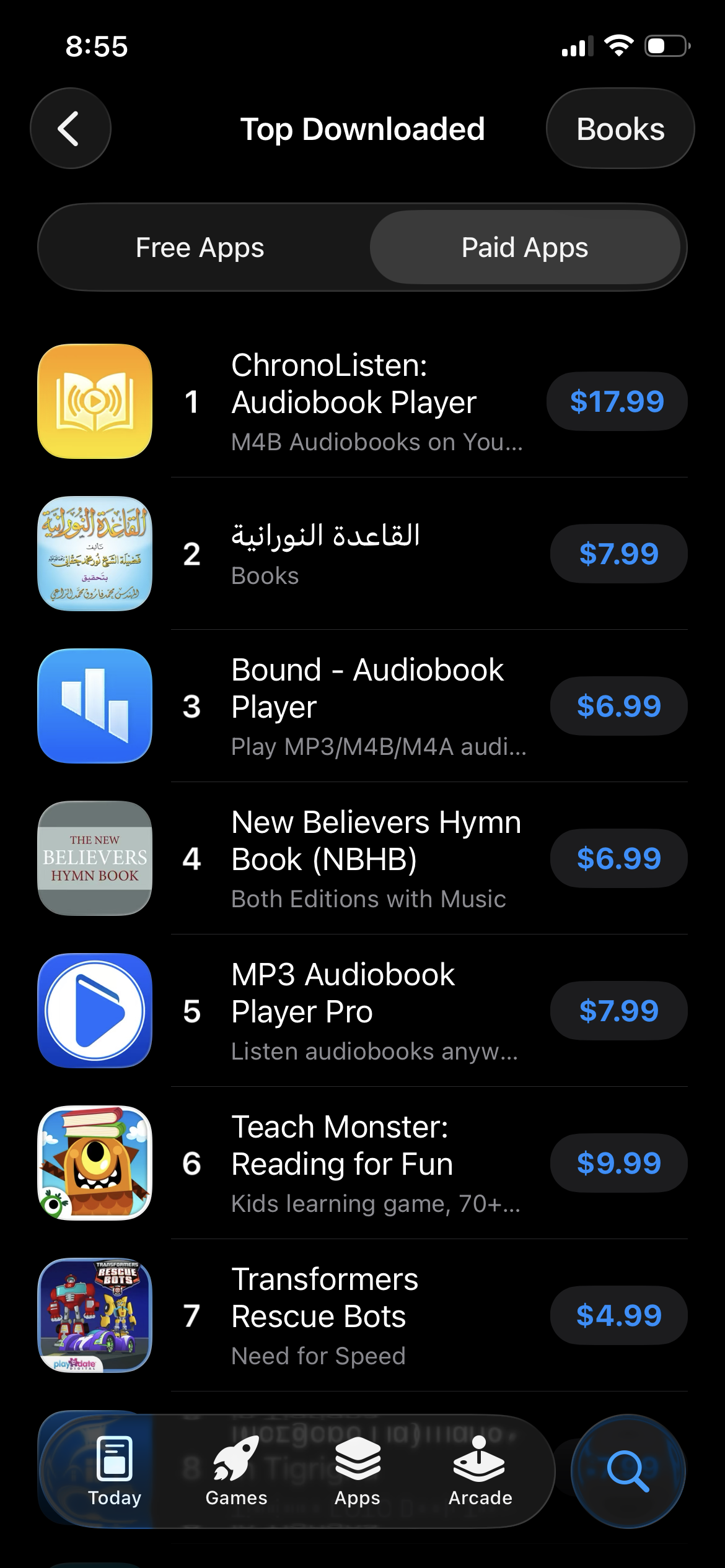Screen dimensions: 725x1568
Task: Open the MP3 Audiobook Player Pro icon
Action: coord(94,1011)
